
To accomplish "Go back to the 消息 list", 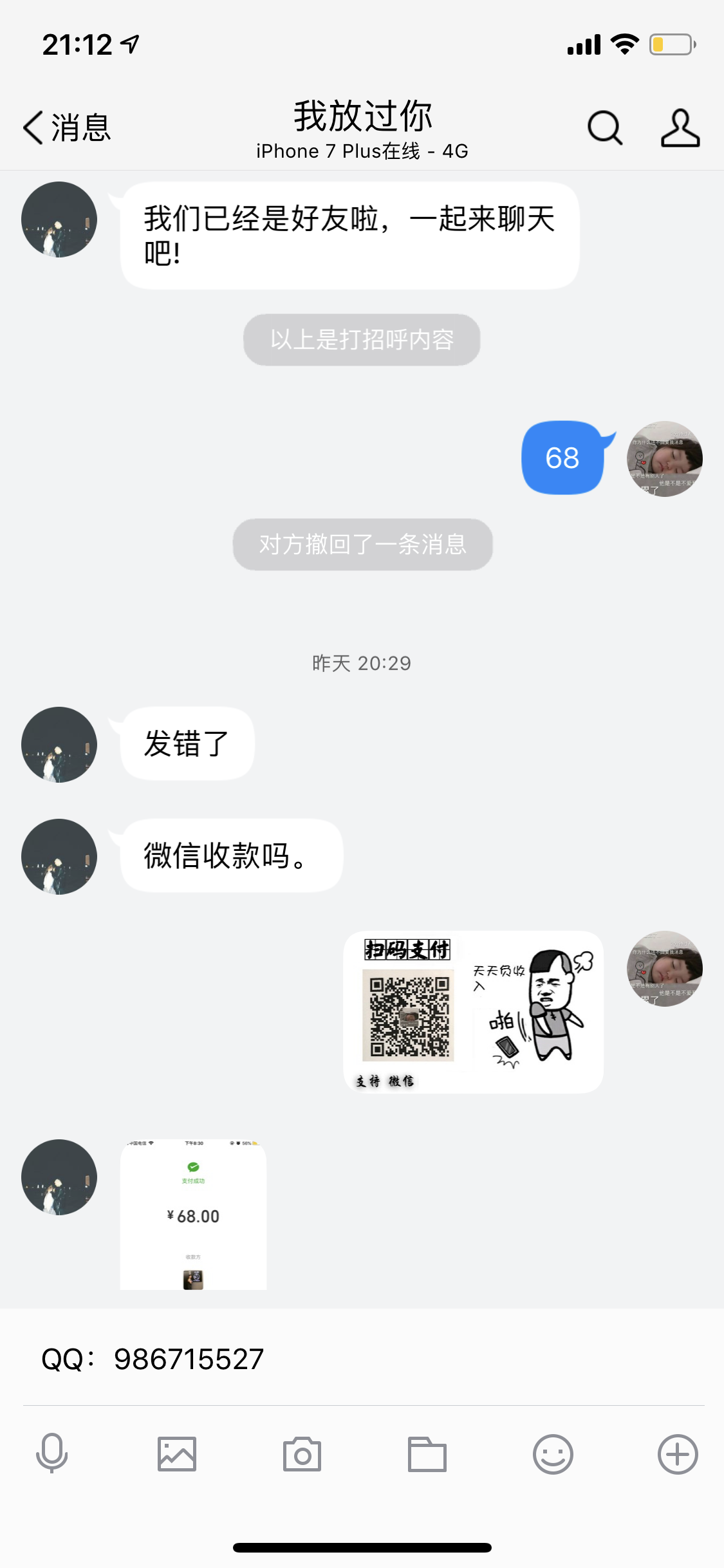I will coord(66,127).
